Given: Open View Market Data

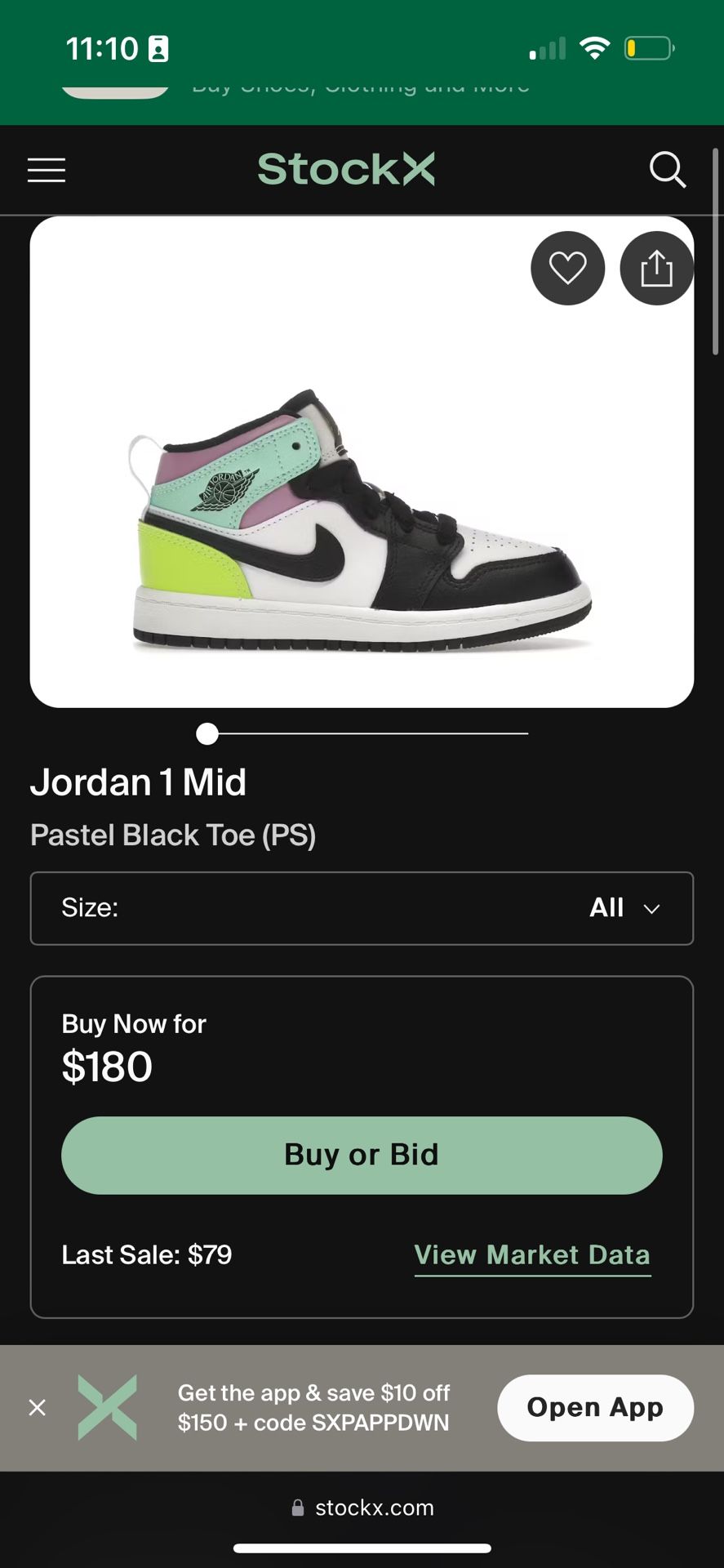Looking at the screenshot, I should 531,1254.
